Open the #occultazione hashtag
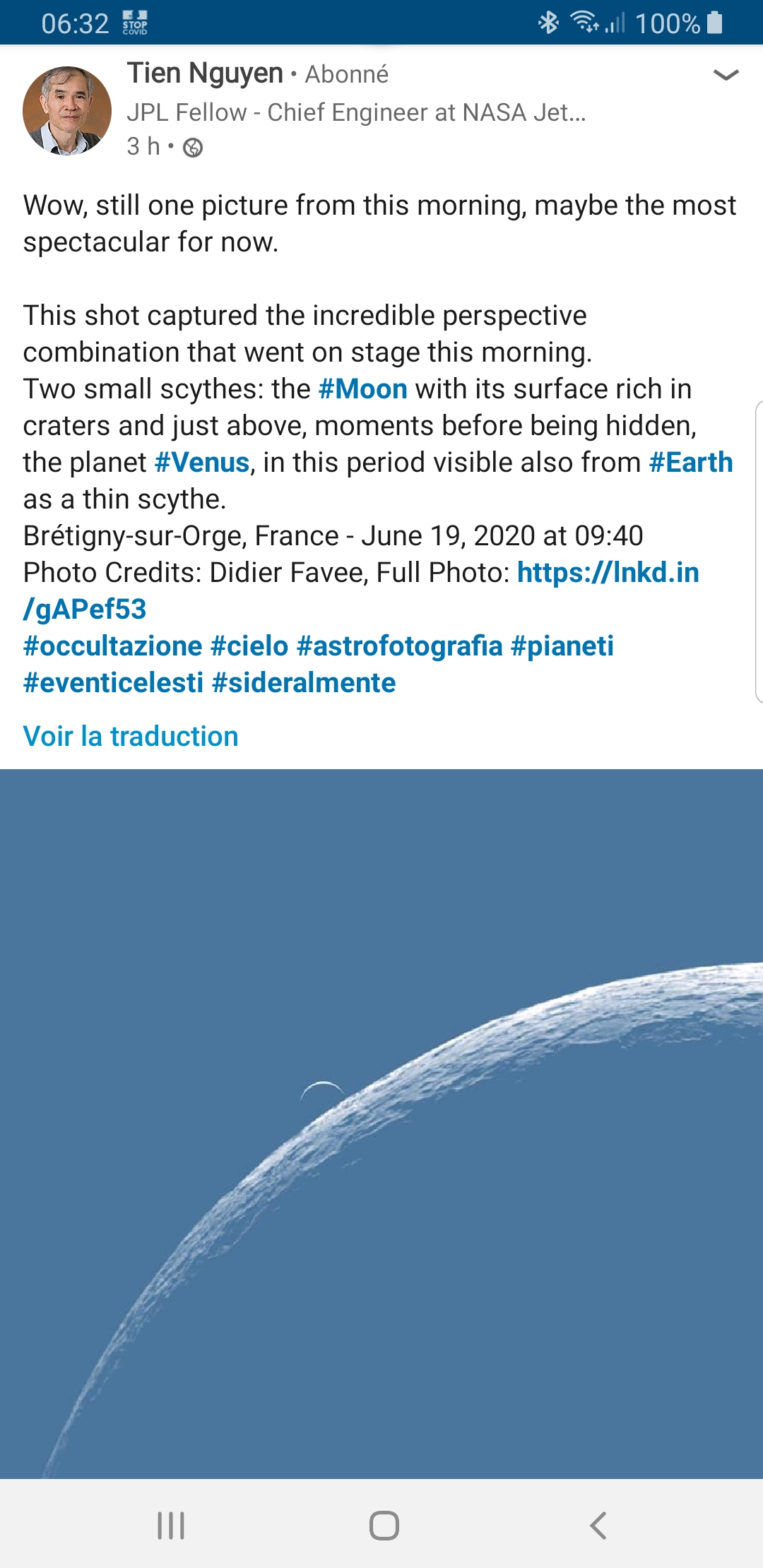The width and height of the screenshot is (763, 1568). pos(113,646)
